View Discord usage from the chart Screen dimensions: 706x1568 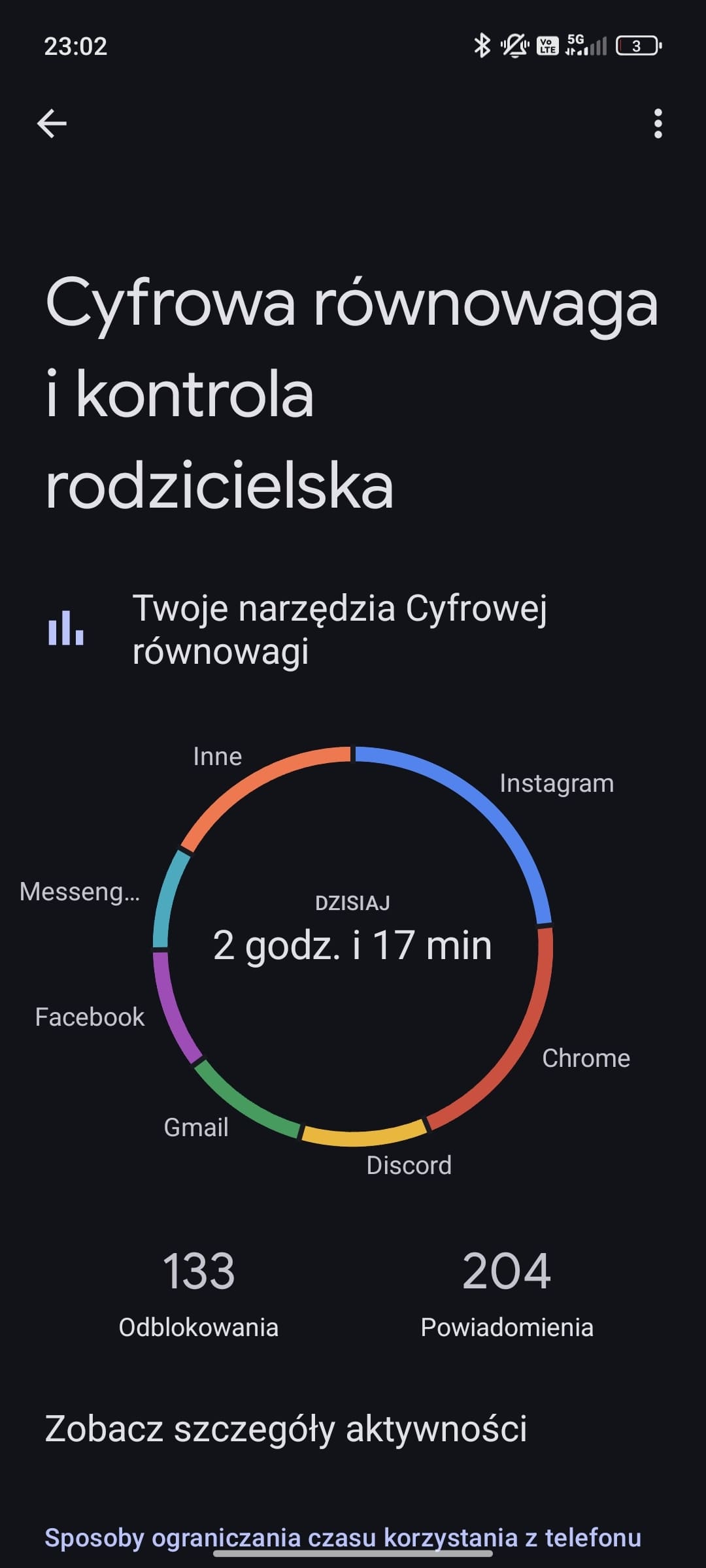point(409,1165)
